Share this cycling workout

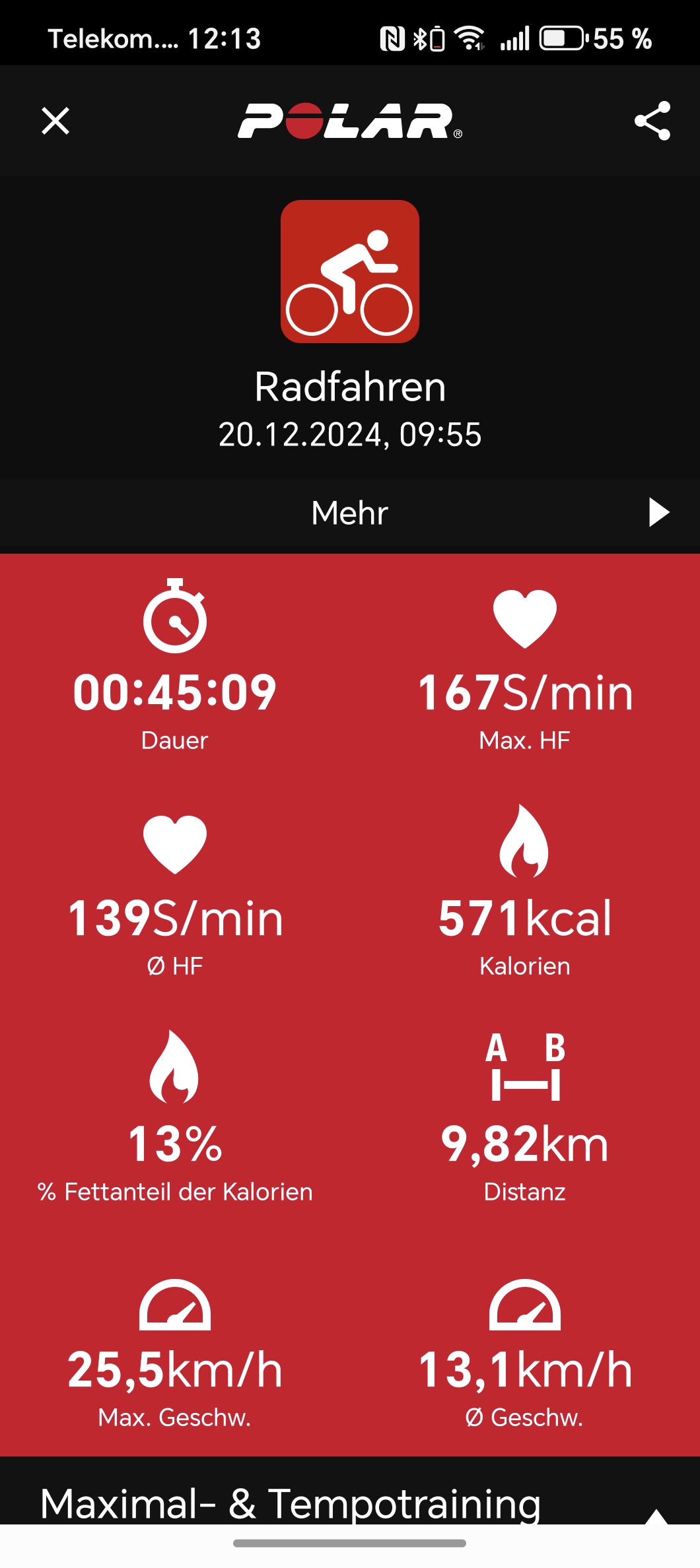click(652, 121)
